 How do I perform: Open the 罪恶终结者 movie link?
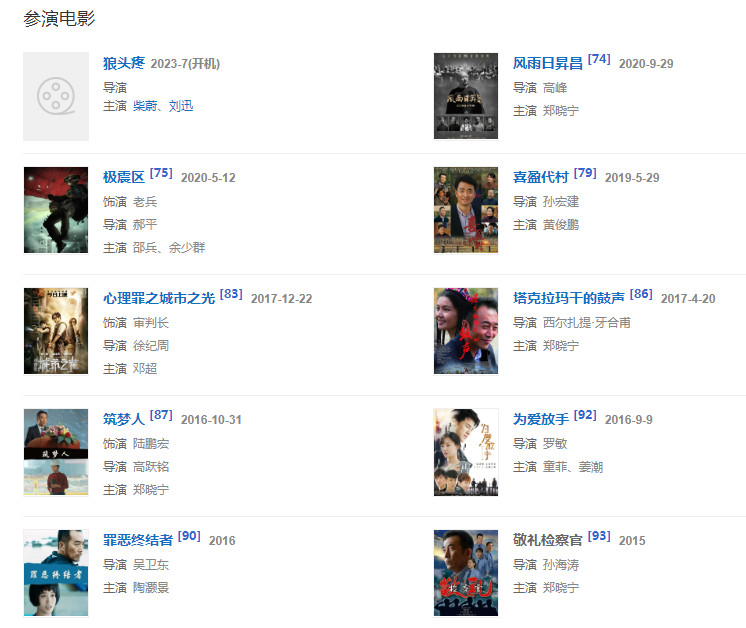137,540
